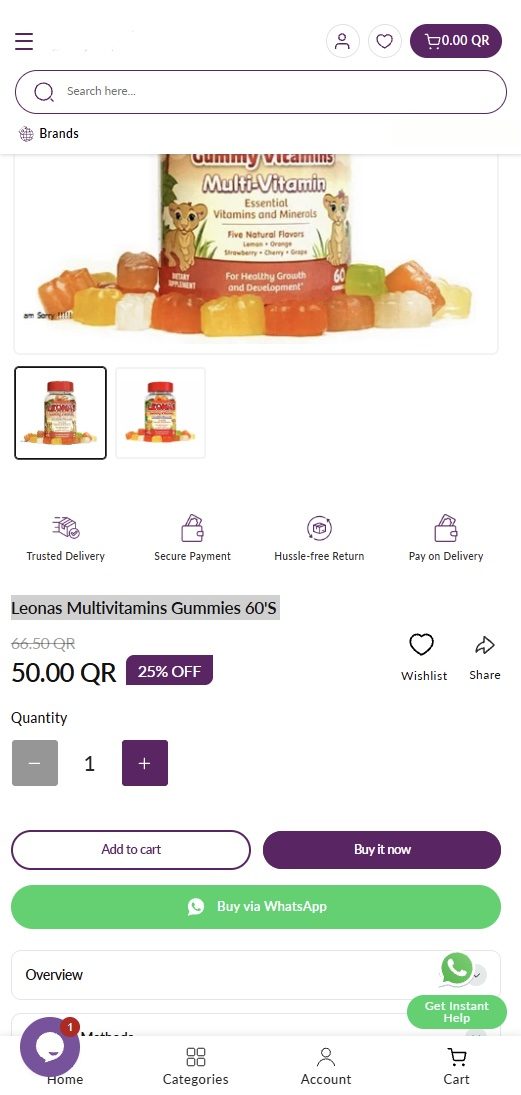The image size is (521, 1095).
Task: Order using Buy via WhatsApp
Action: point(256,906)
